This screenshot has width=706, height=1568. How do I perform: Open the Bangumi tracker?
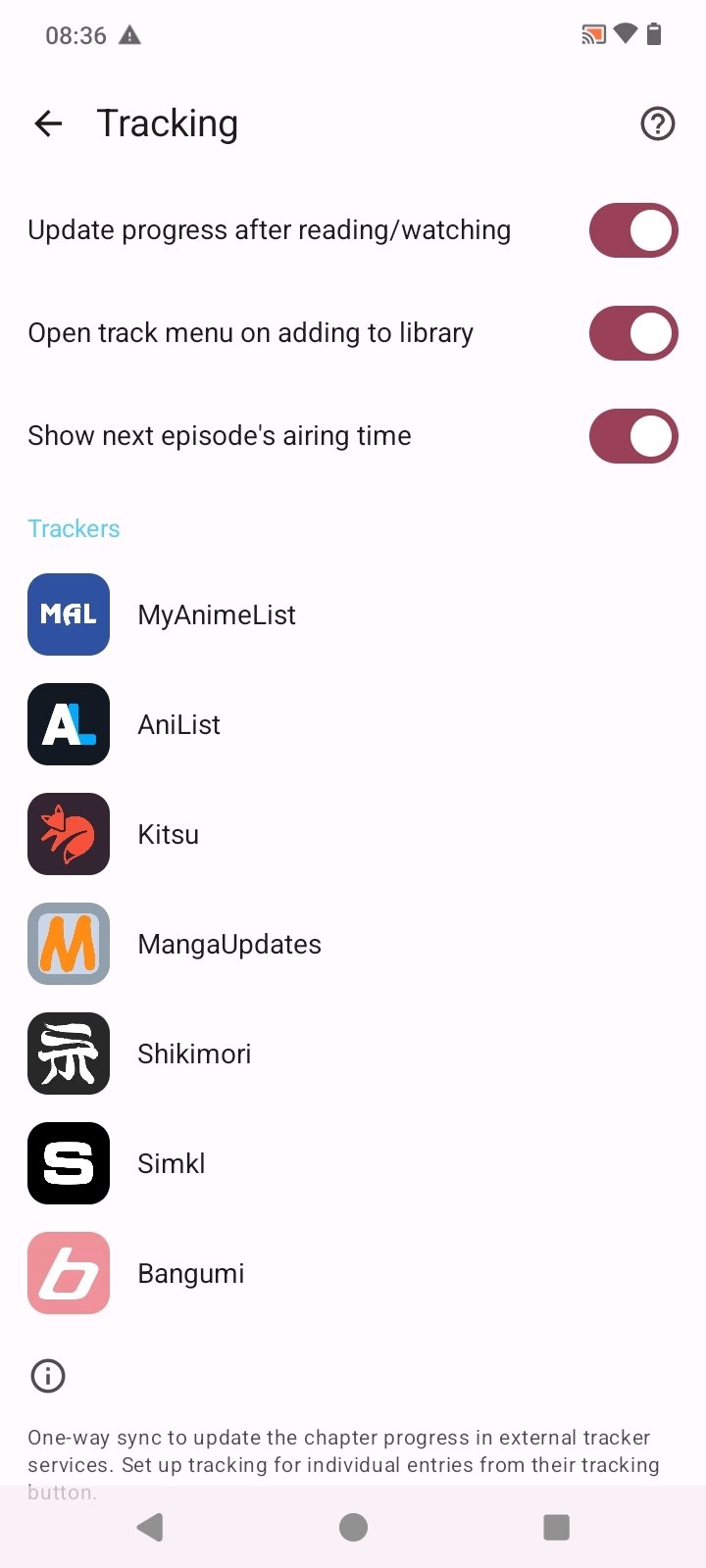(x=191, y=1273)
